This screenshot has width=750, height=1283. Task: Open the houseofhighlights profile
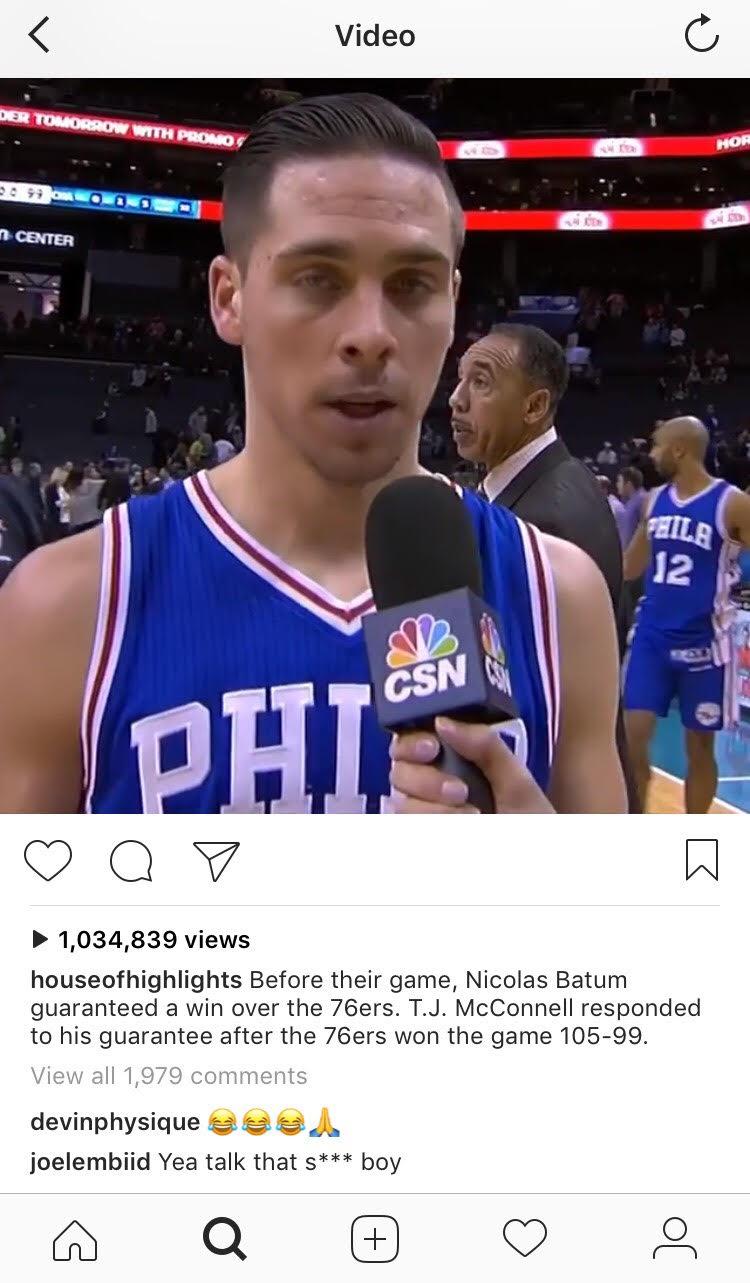[x=136, y=980]
